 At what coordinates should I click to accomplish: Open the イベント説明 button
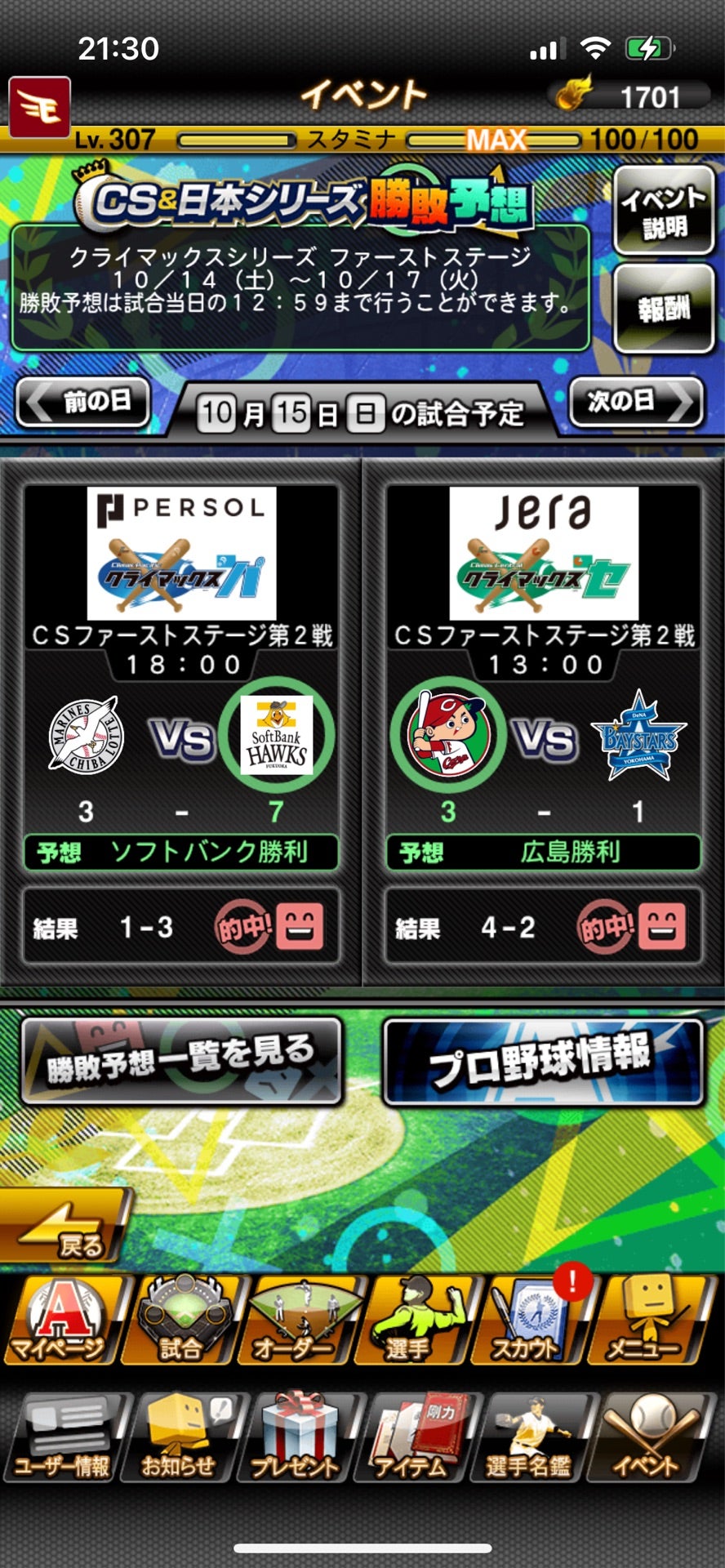point(662,211)
